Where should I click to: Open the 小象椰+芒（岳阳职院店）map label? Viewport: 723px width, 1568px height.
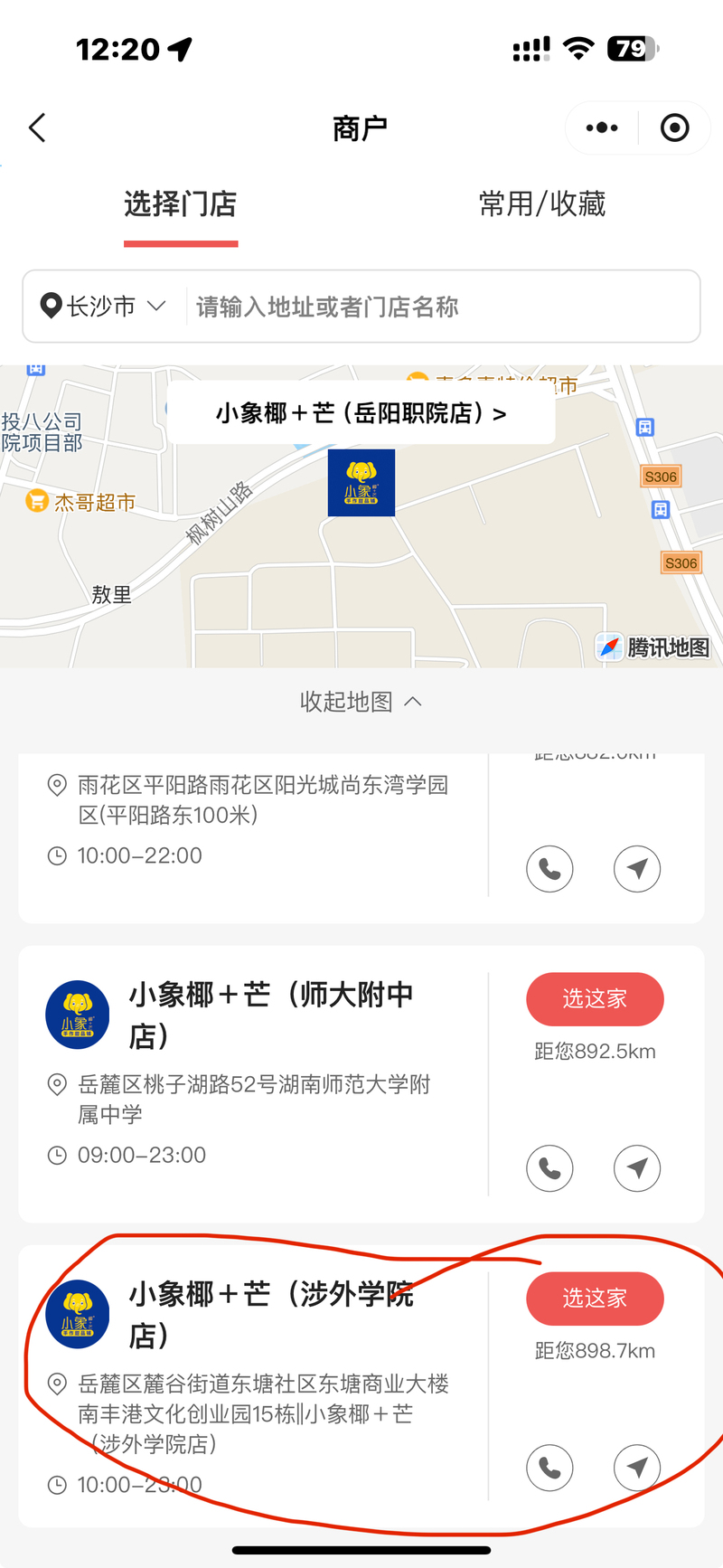(x=361, y=413)
